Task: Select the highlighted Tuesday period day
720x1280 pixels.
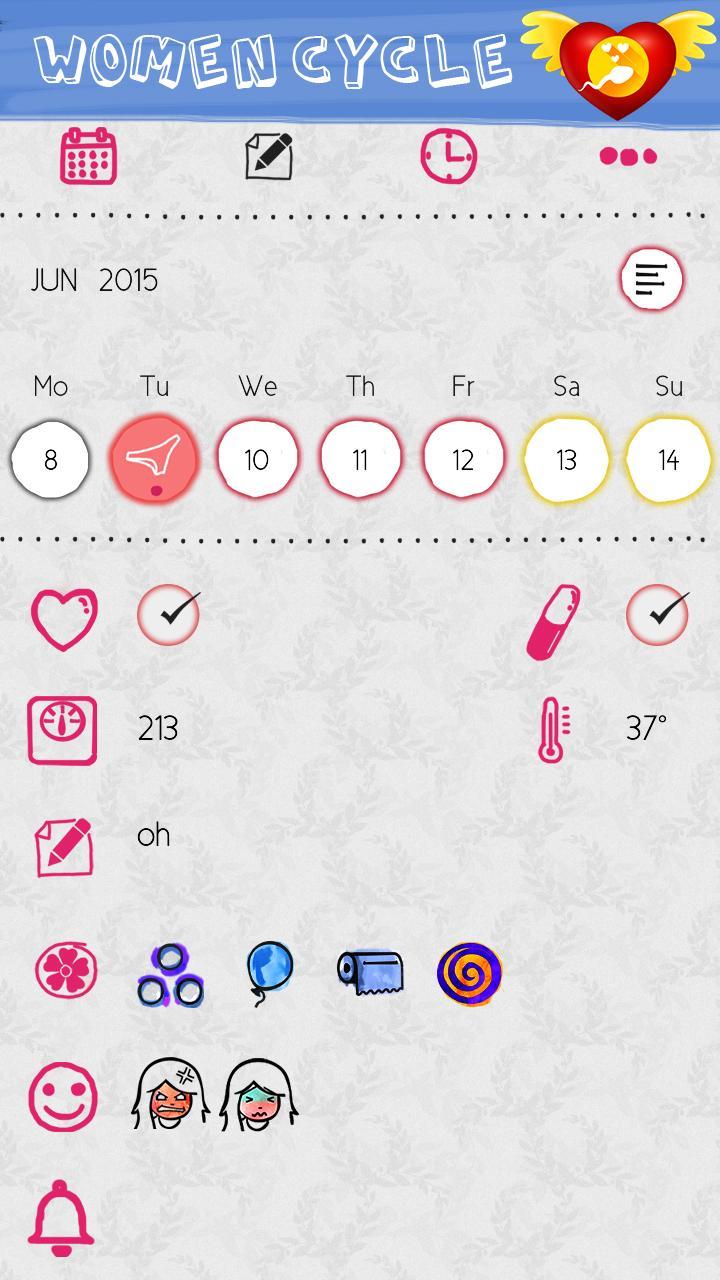Action: pos(154,460)
